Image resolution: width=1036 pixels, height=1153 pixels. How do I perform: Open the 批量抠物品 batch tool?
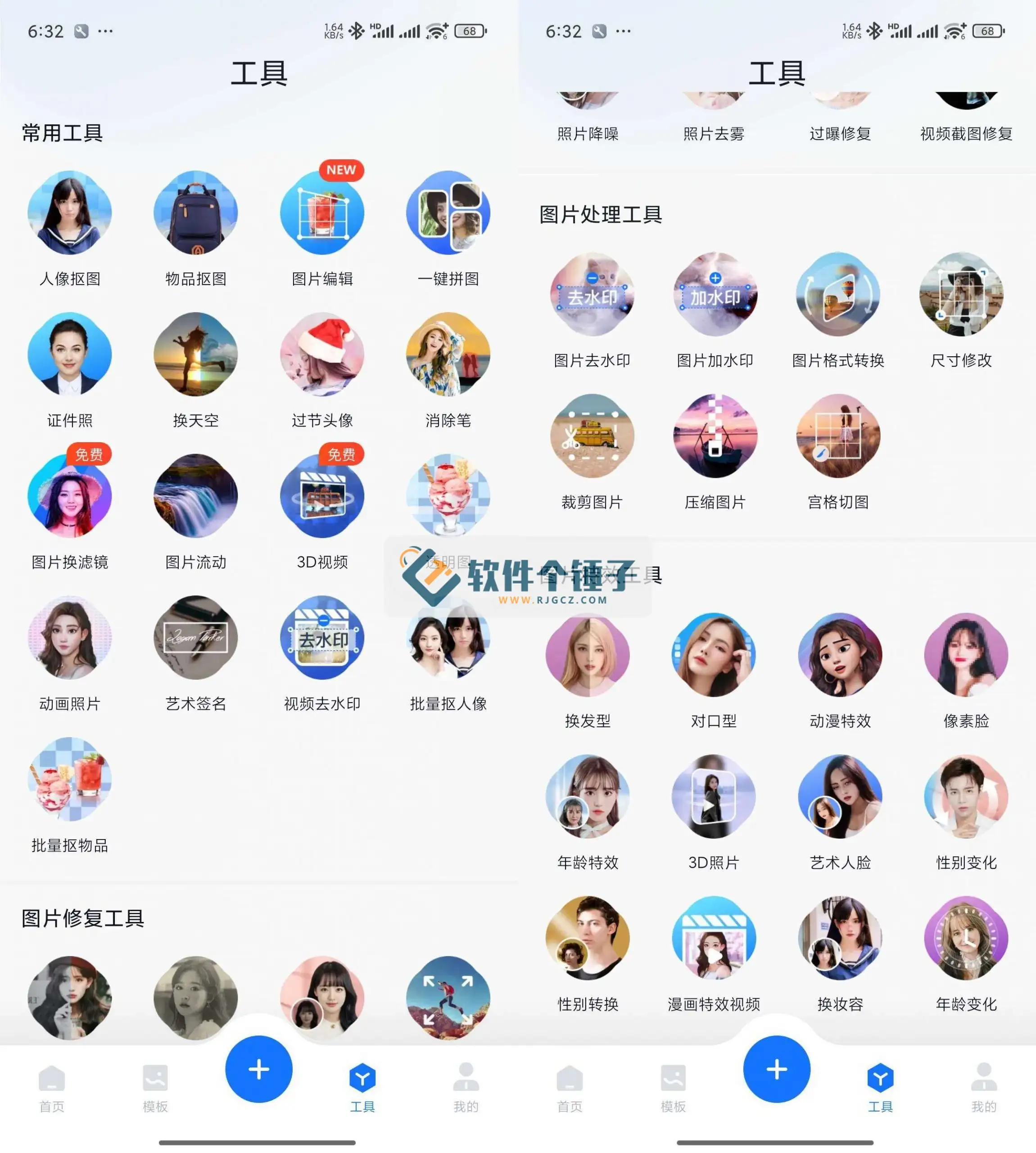69,780
